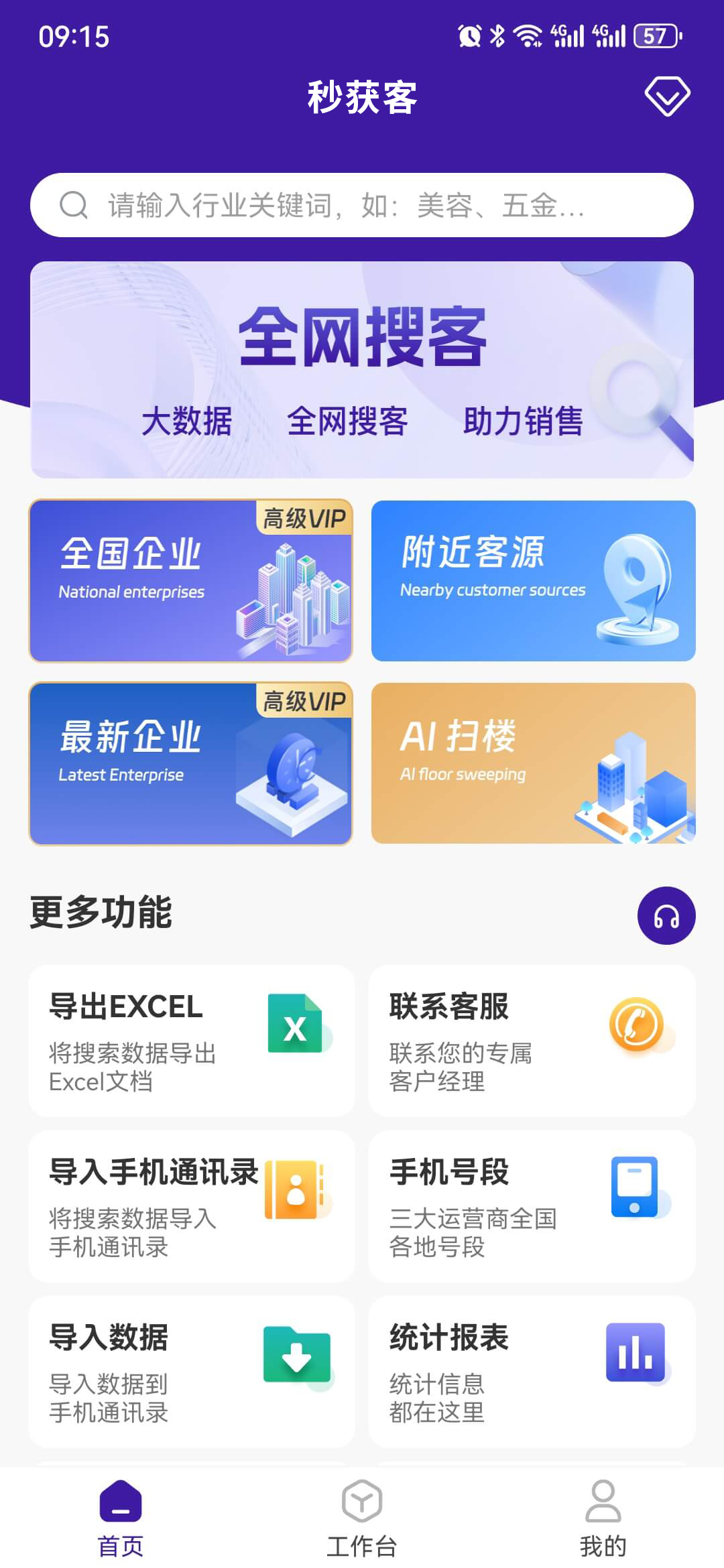Viewport: 724px width, 1568px height.
Task: Open the 全网搜客 banner
Action: point(362,369)
